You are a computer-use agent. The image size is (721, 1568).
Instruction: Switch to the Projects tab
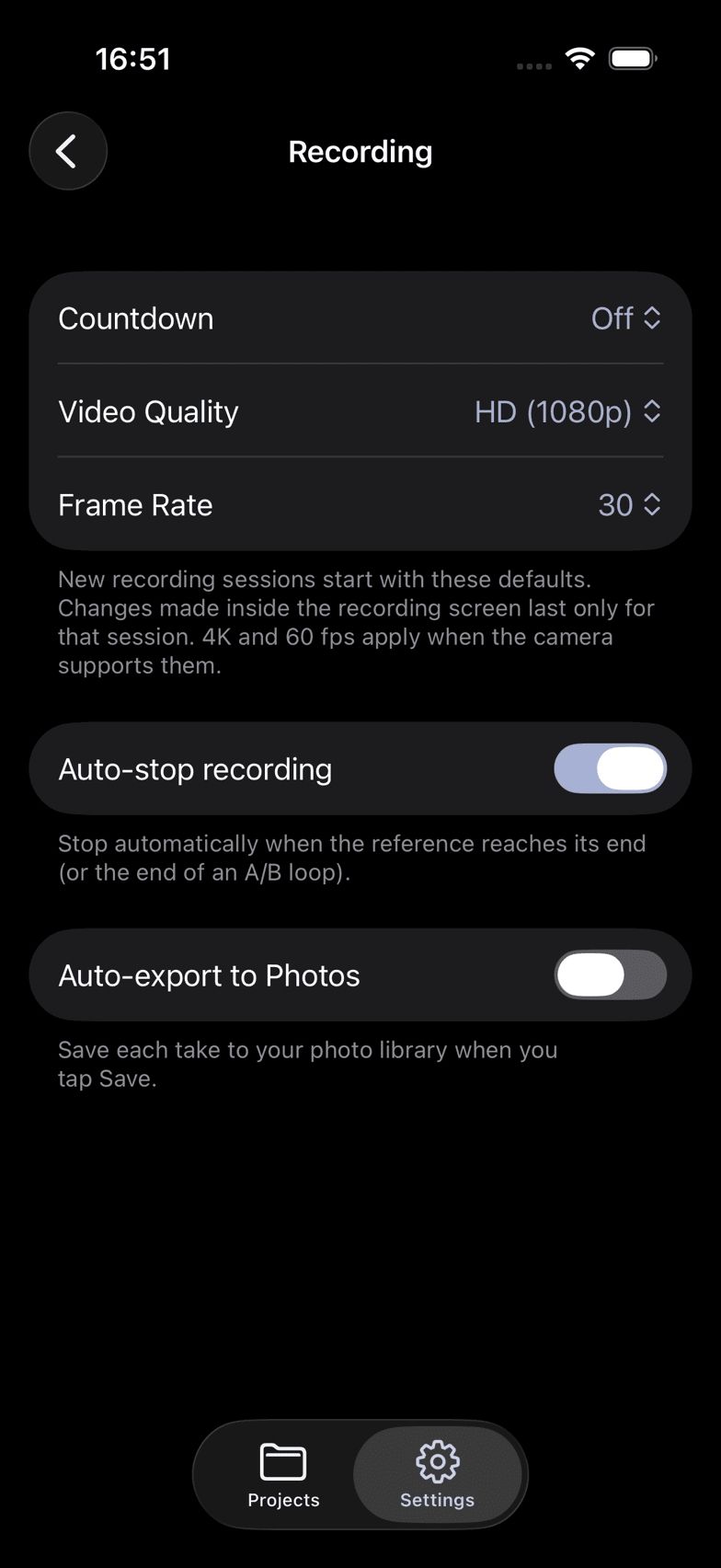tap(283, 1475)
